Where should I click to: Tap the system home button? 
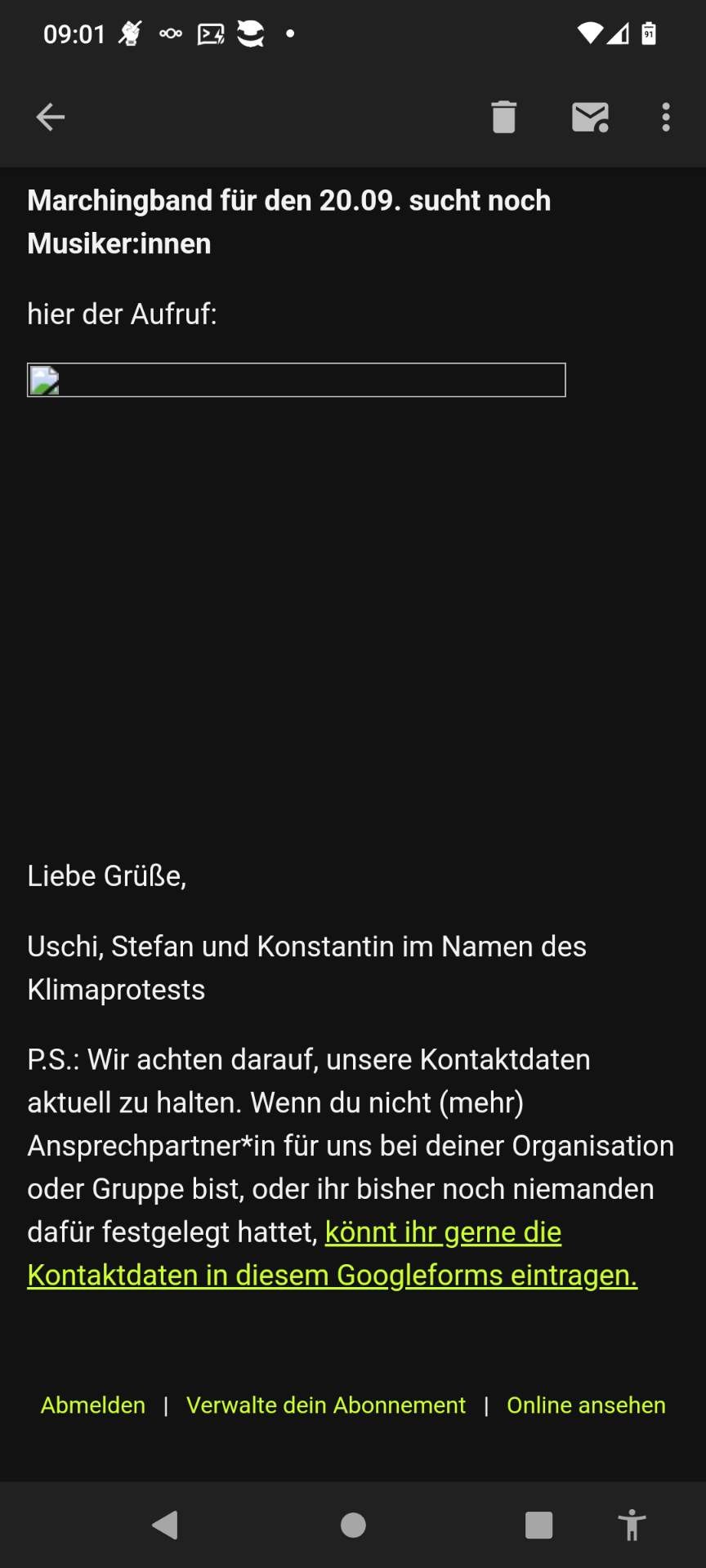click(353, 1525)
